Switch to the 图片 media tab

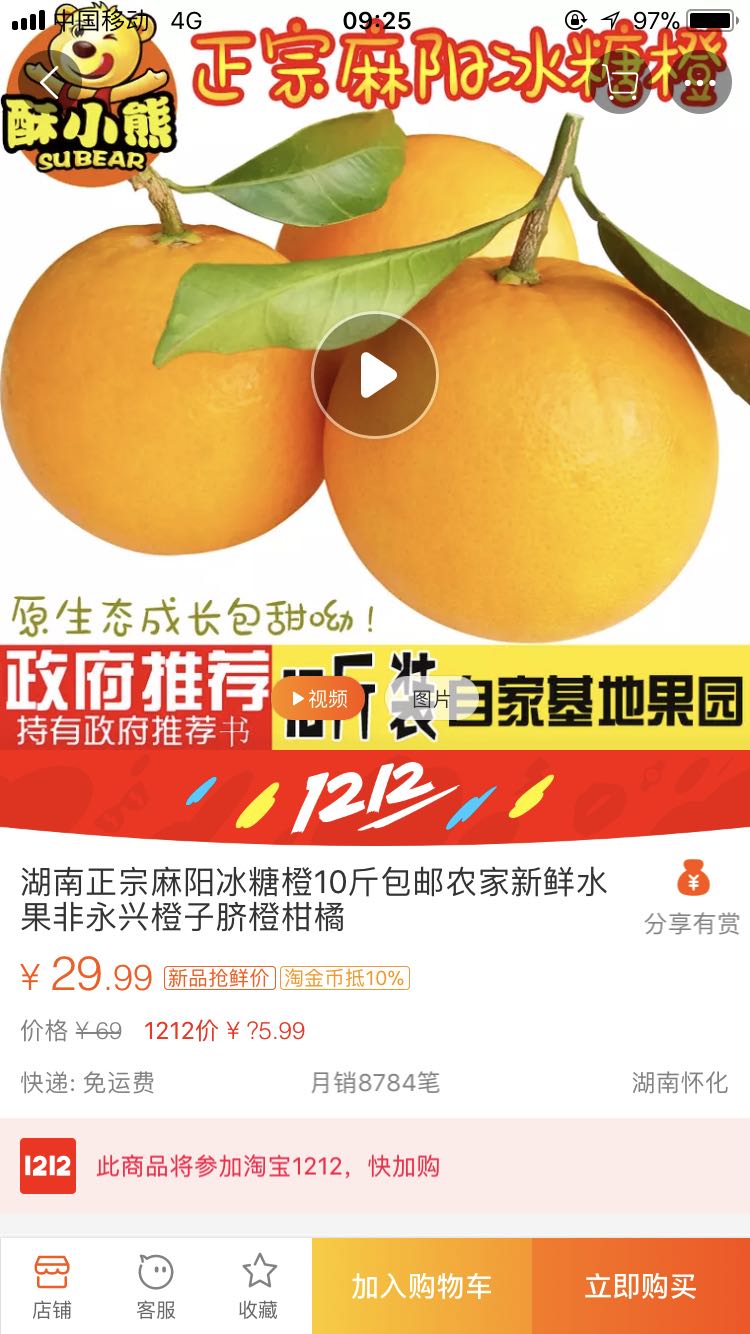point(431,699)
